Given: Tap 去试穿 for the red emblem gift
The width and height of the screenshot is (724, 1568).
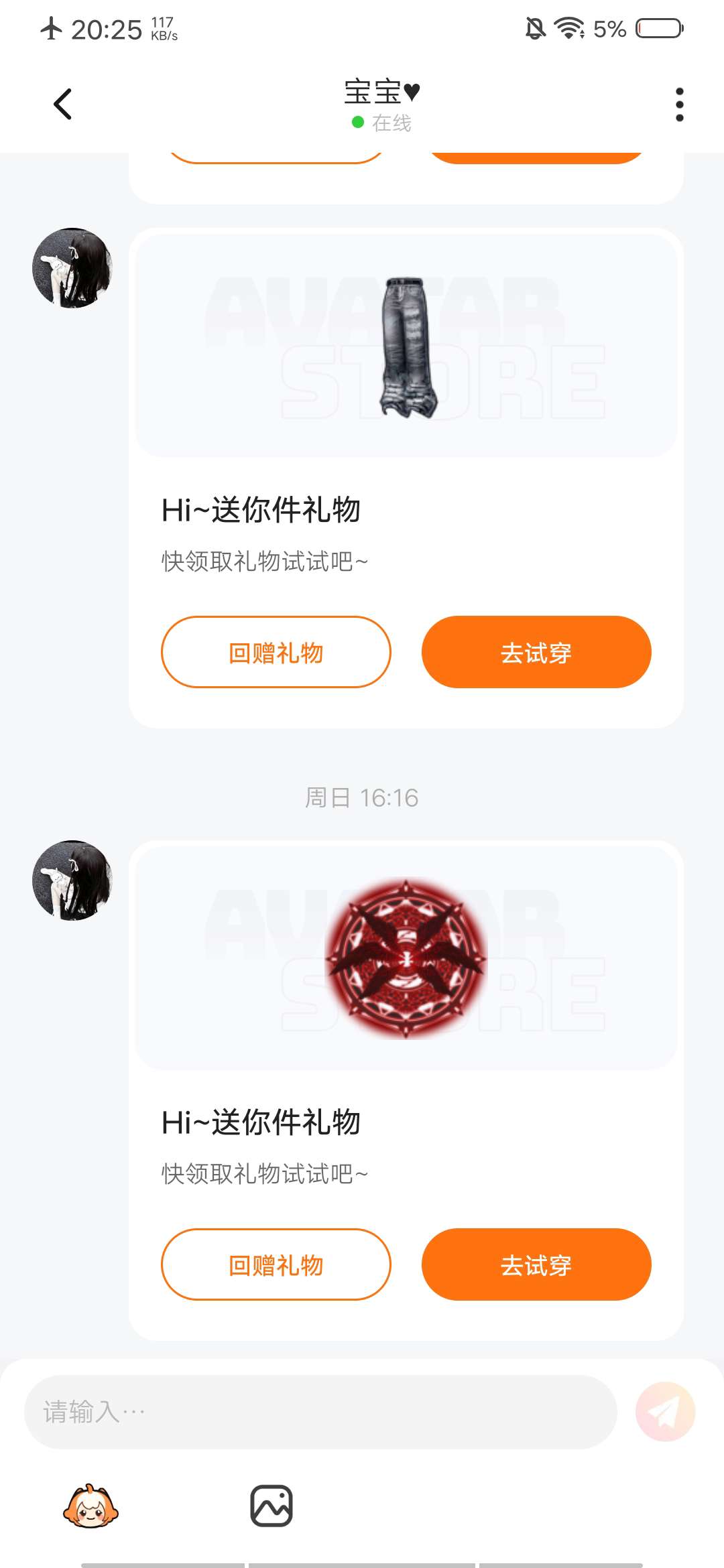Looking at the screenshot, I should [536, 1264].
